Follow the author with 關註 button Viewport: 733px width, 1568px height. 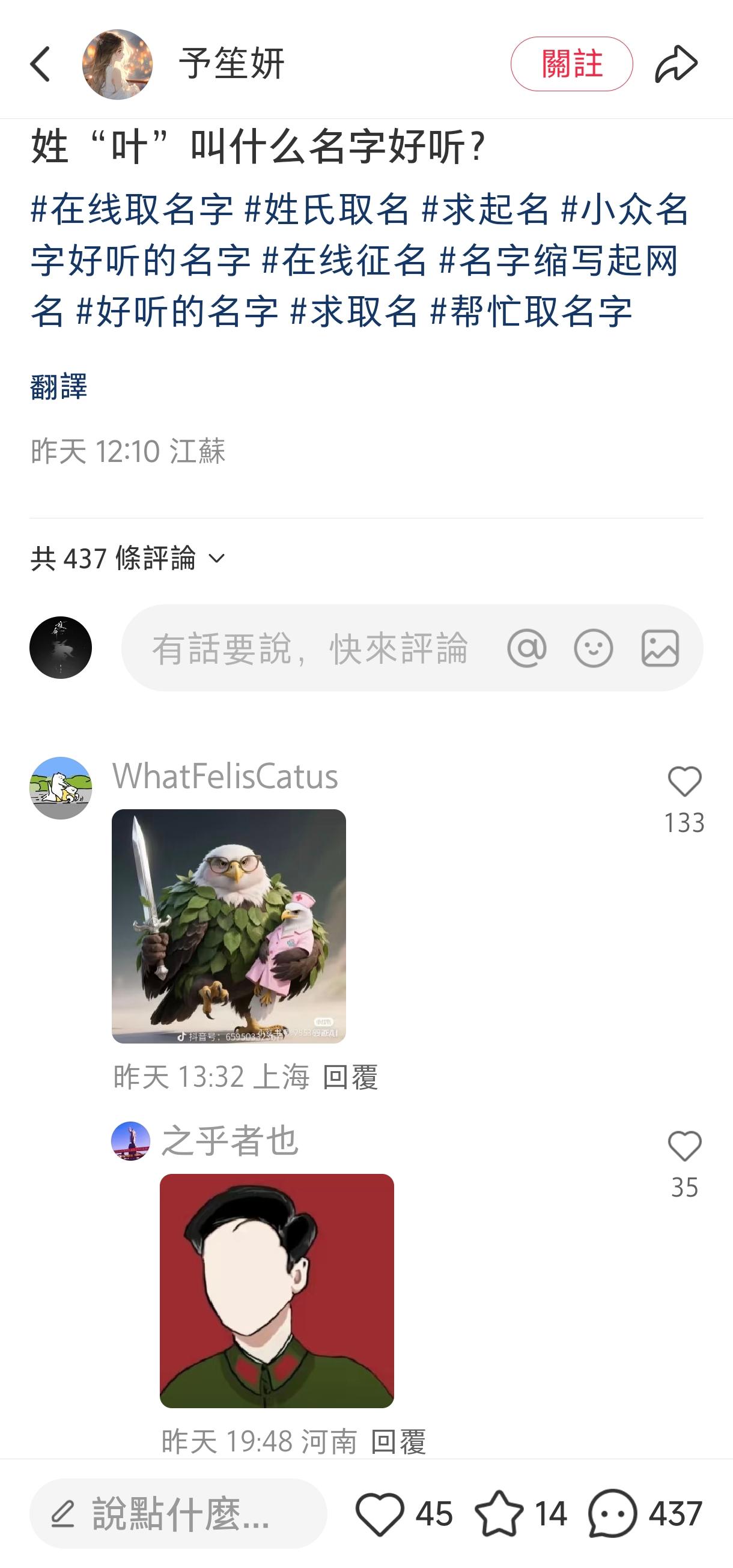point(571,64)
